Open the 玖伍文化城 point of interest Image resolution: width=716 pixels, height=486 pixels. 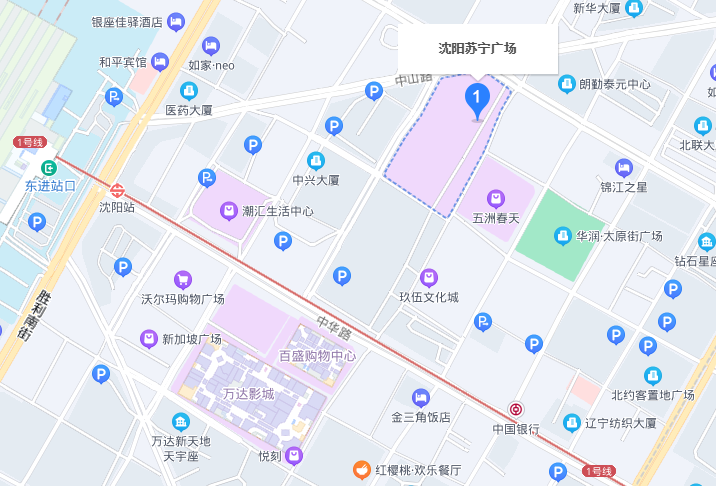click(x=429, y=277)
